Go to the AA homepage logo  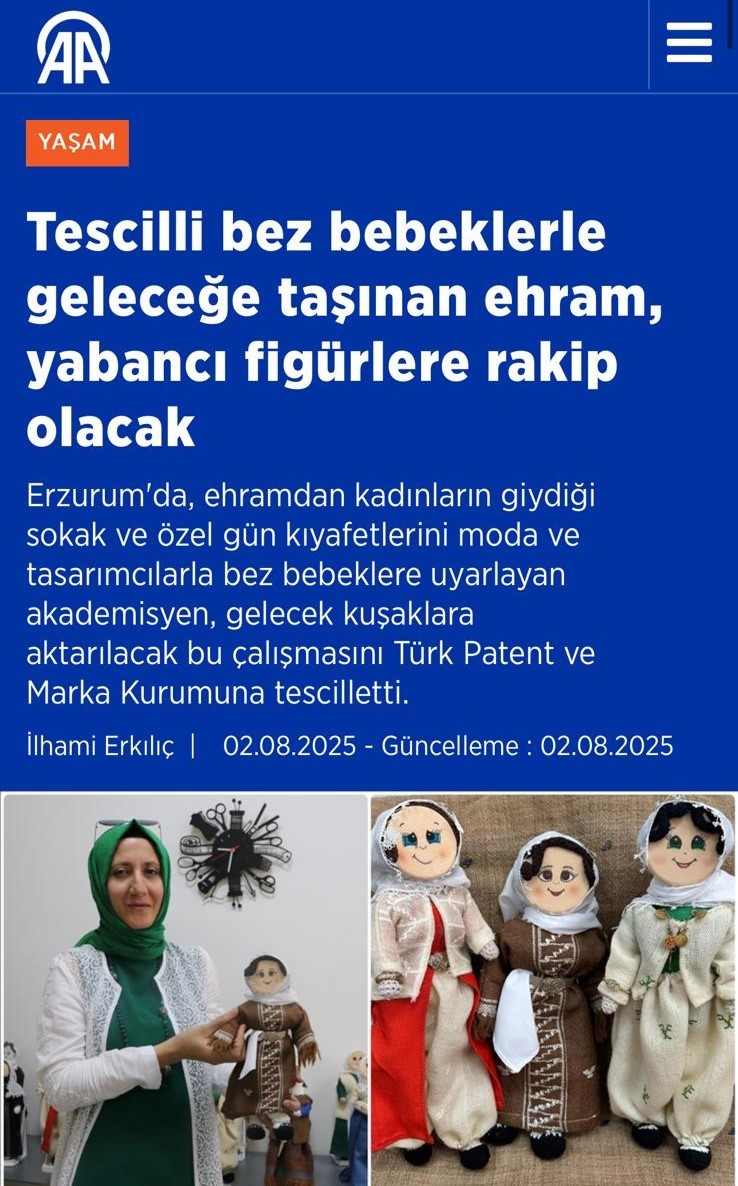[73, 47]
